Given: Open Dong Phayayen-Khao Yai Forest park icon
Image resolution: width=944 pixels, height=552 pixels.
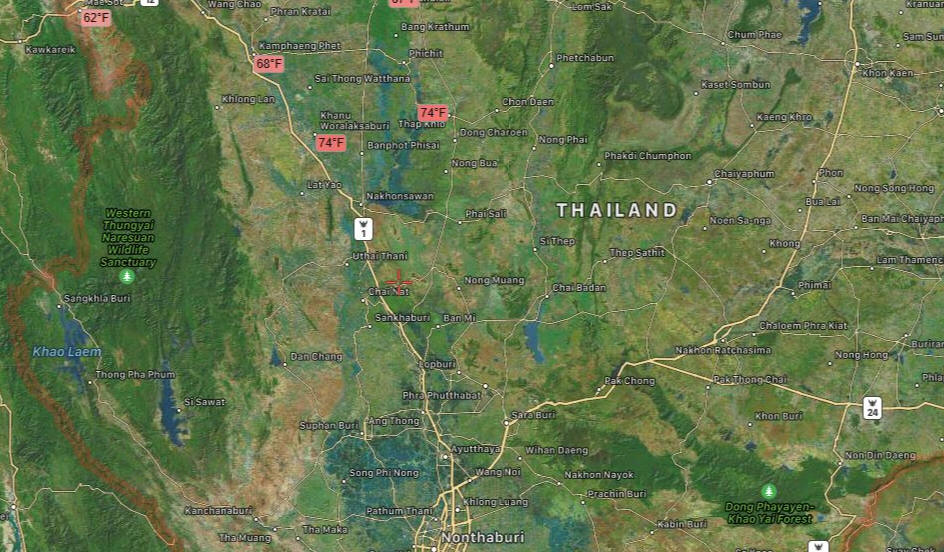Looking at the screenshot, I should pos(768,491).
